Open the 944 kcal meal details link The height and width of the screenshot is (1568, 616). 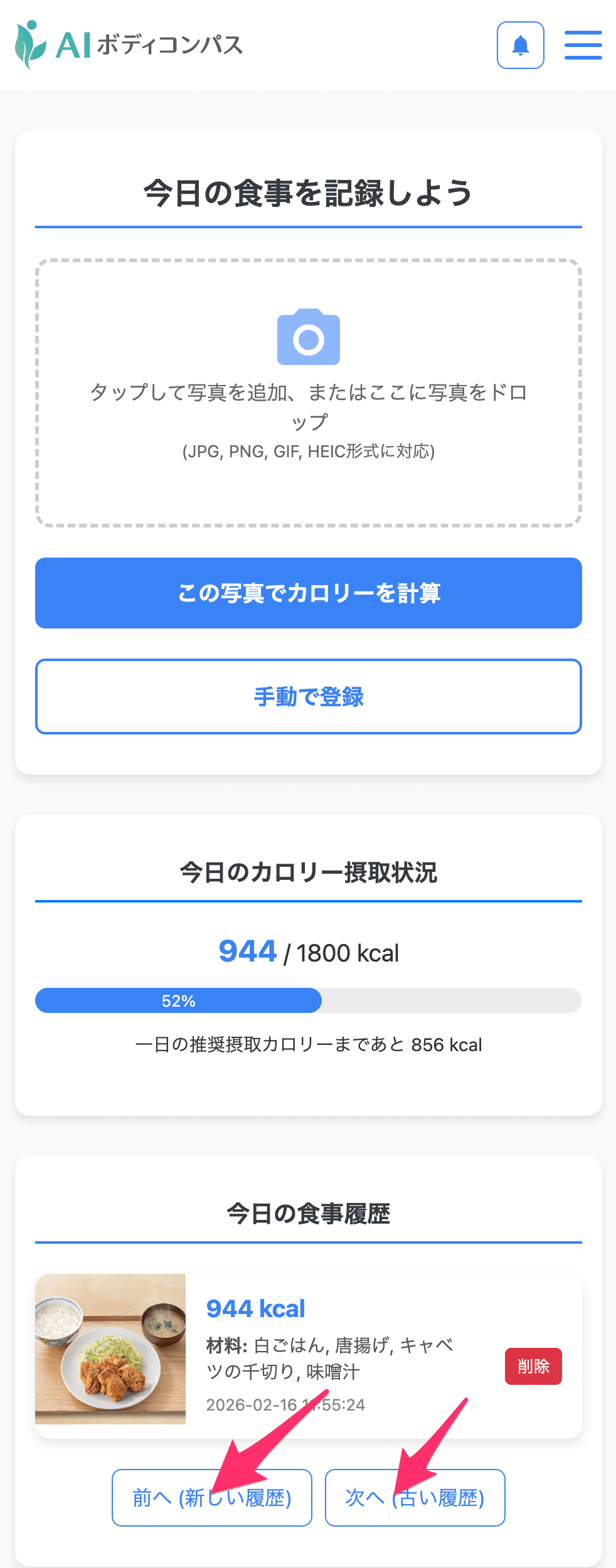(x=255, y=1308)
